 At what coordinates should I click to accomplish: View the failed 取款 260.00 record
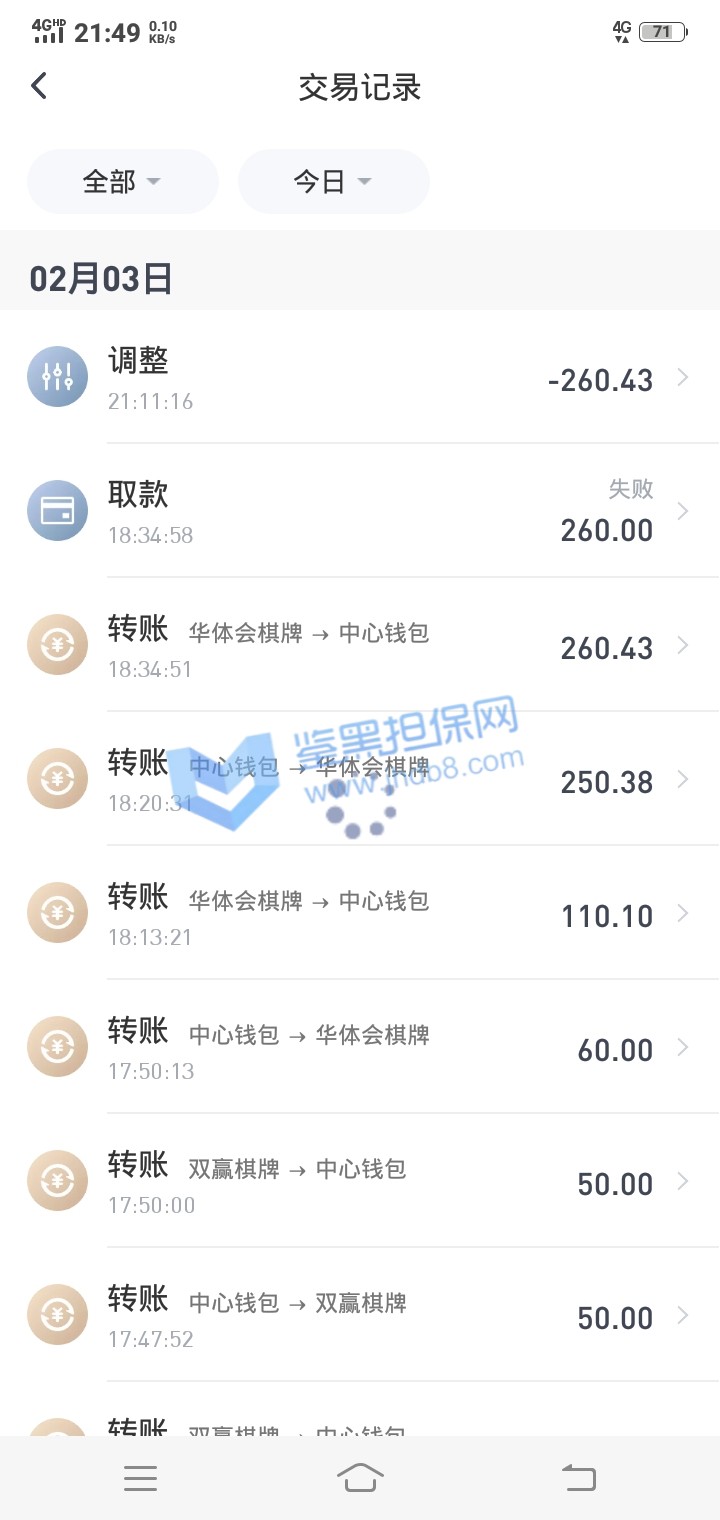click(360, 511)
